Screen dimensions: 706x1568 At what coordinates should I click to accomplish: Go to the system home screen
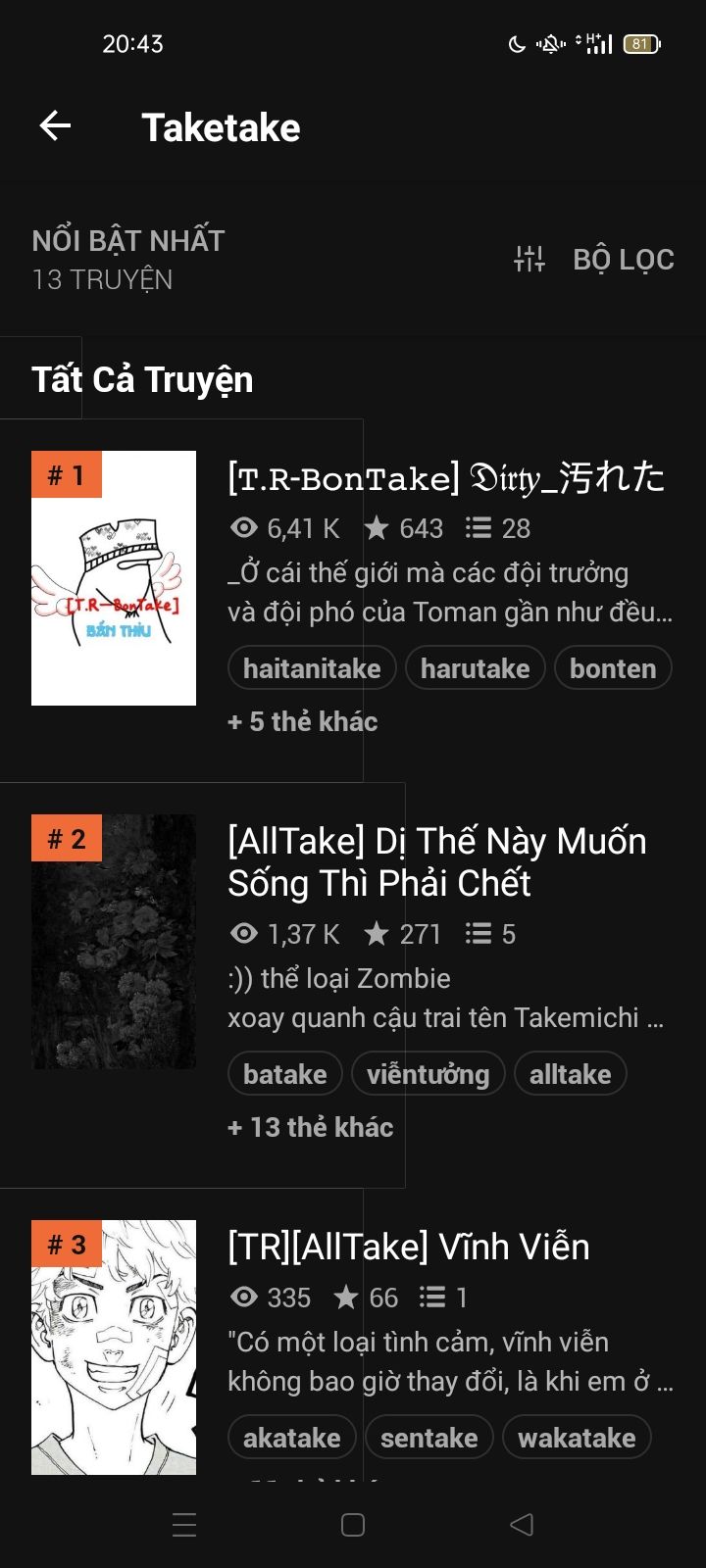click(x=353, y=1525)
